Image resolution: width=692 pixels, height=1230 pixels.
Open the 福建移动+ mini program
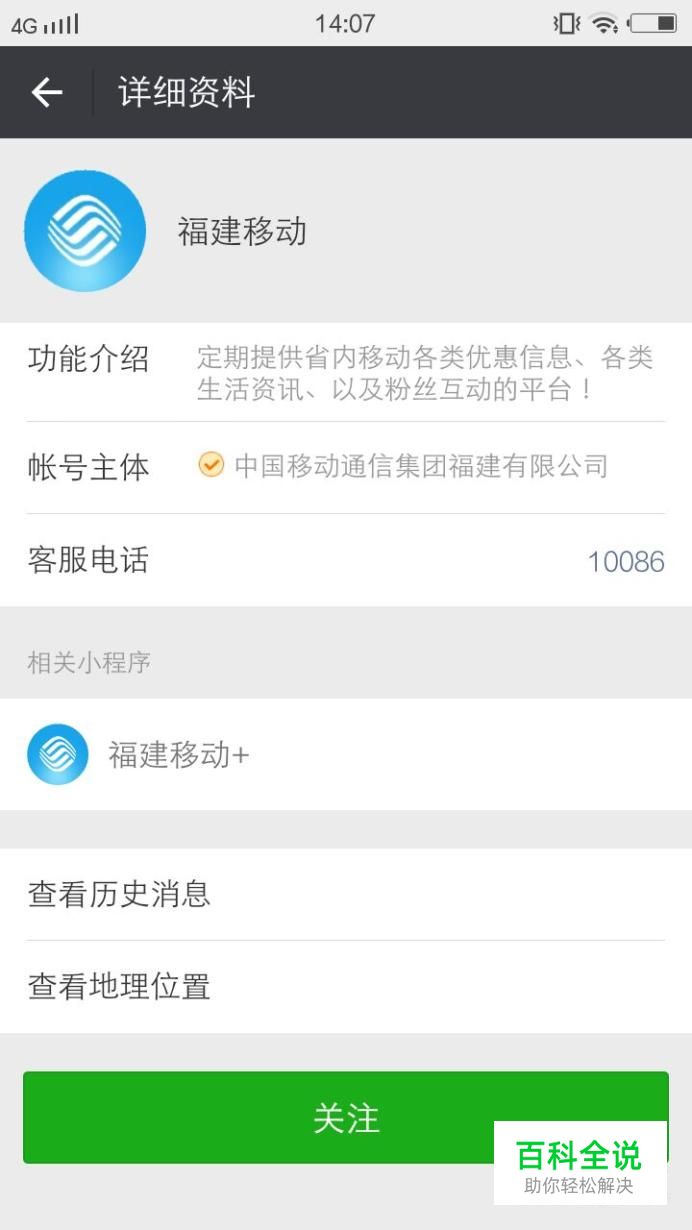point(178,755)
